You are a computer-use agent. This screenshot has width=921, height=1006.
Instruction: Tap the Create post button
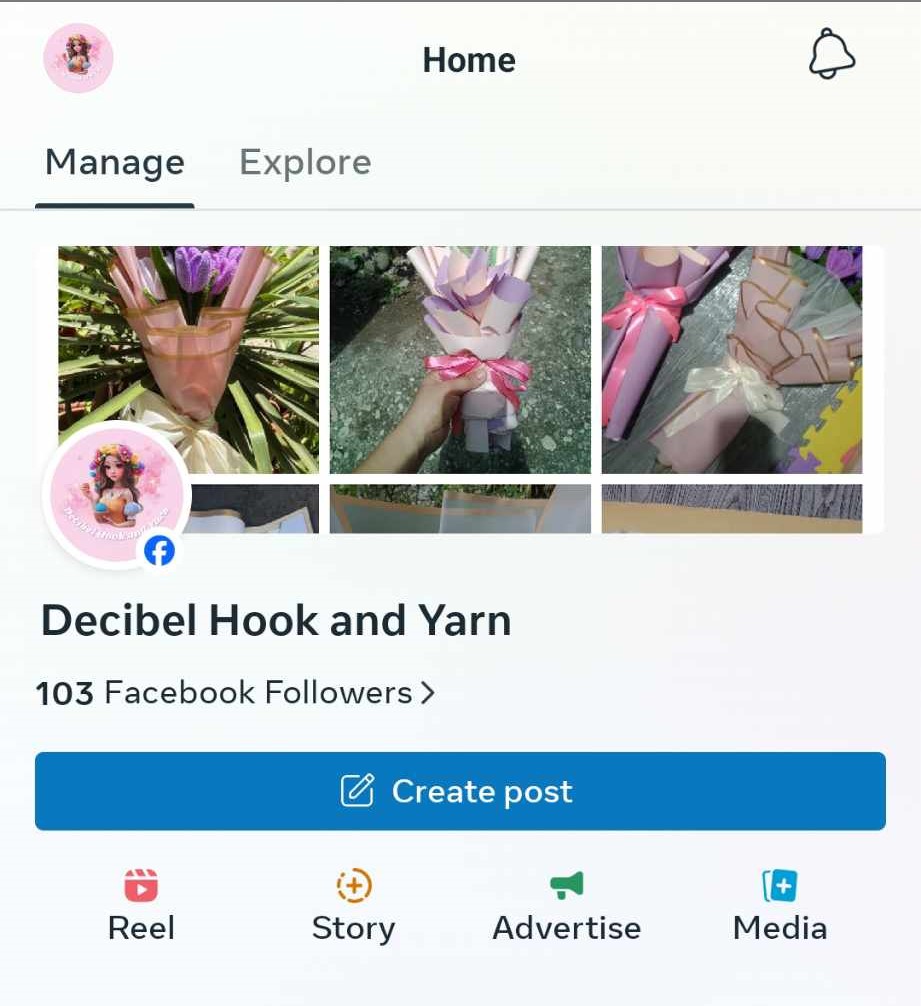coord(460,791)
